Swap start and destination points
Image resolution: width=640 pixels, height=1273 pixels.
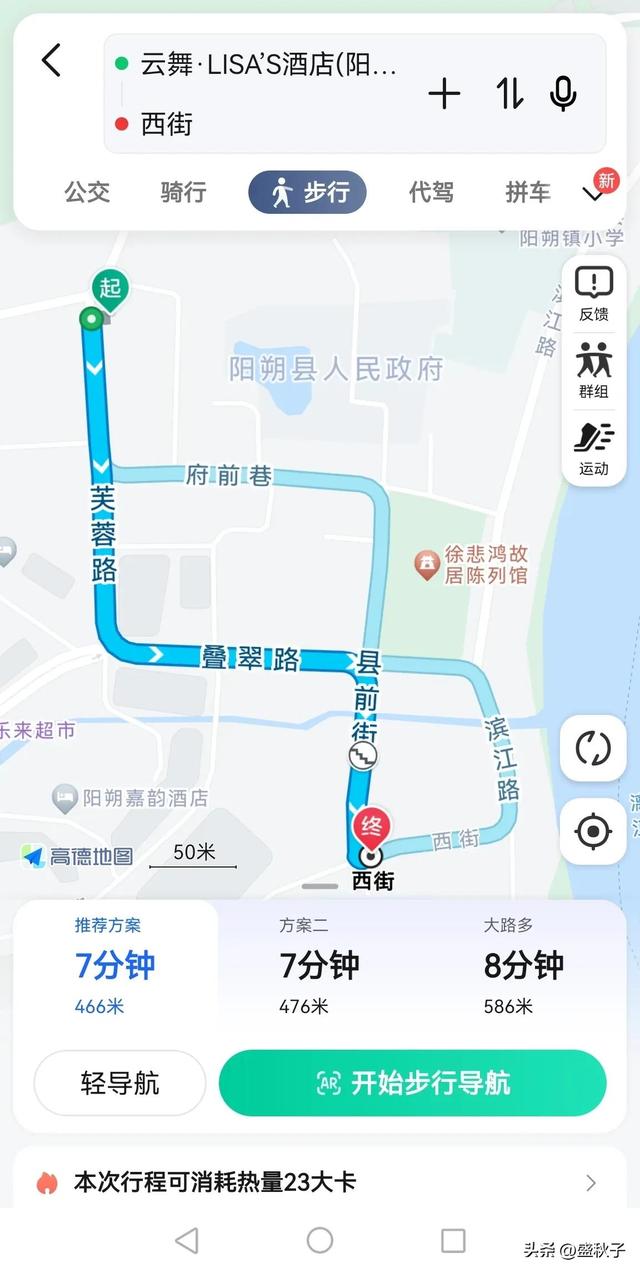pyautogui.click(x=509, y=94)
